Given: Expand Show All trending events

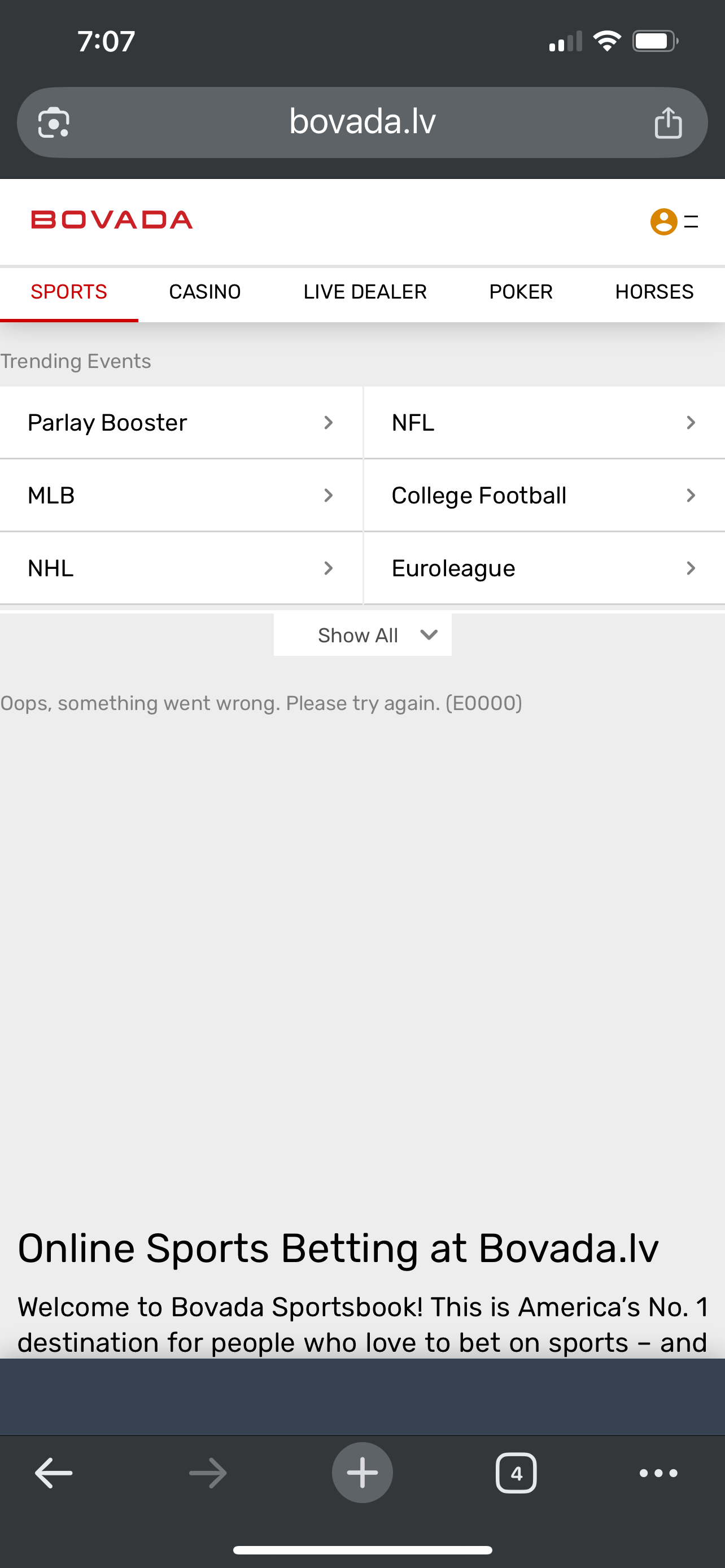Looking at the screenshot, I should (x=362, y=635).
